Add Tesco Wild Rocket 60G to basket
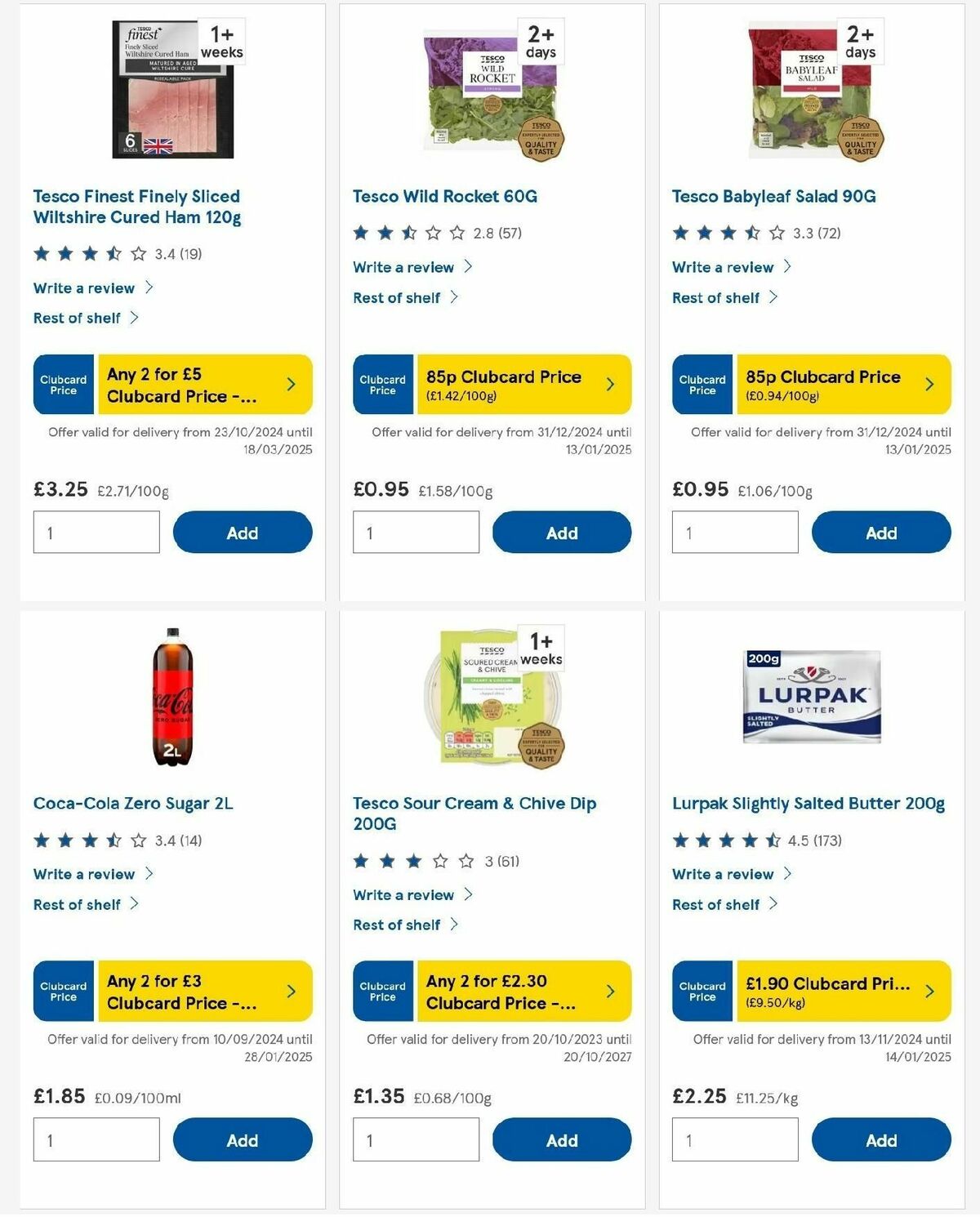 [561, 533]
